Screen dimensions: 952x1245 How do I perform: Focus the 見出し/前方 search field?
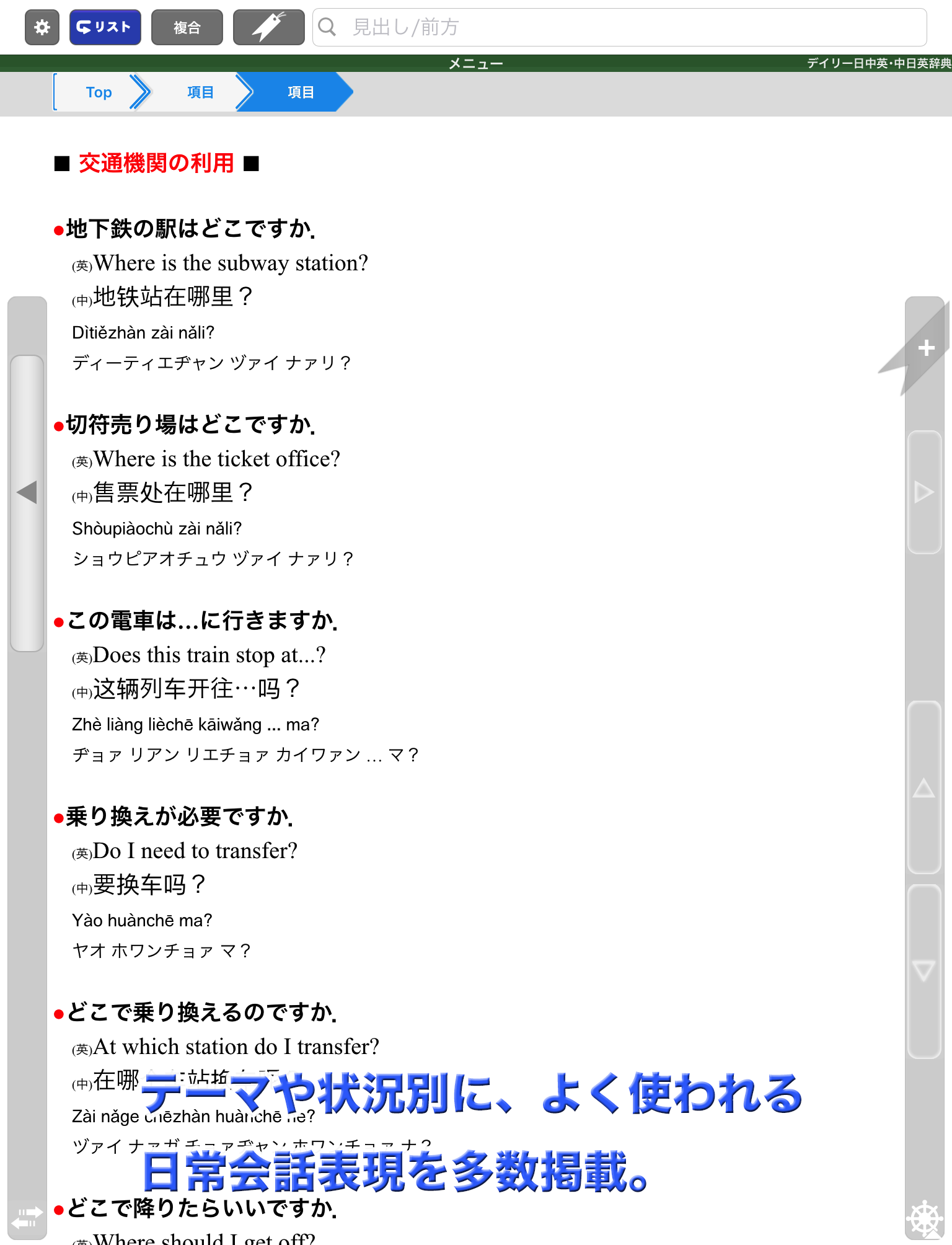pyautogui.click(x=620, y=27)
